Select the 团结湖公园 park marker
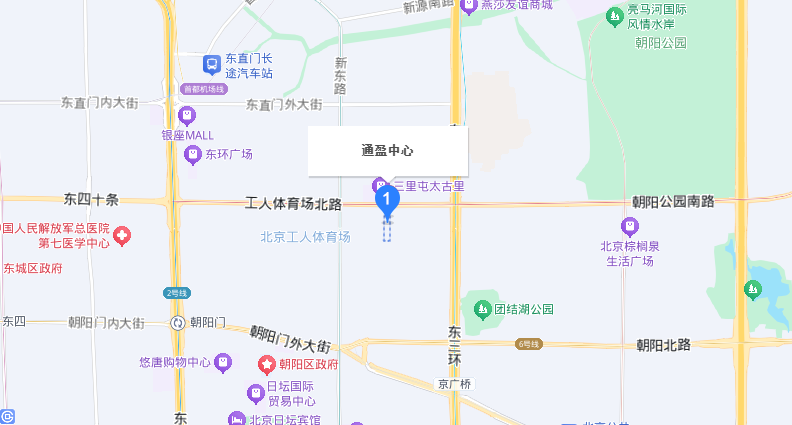 [482, 309]
